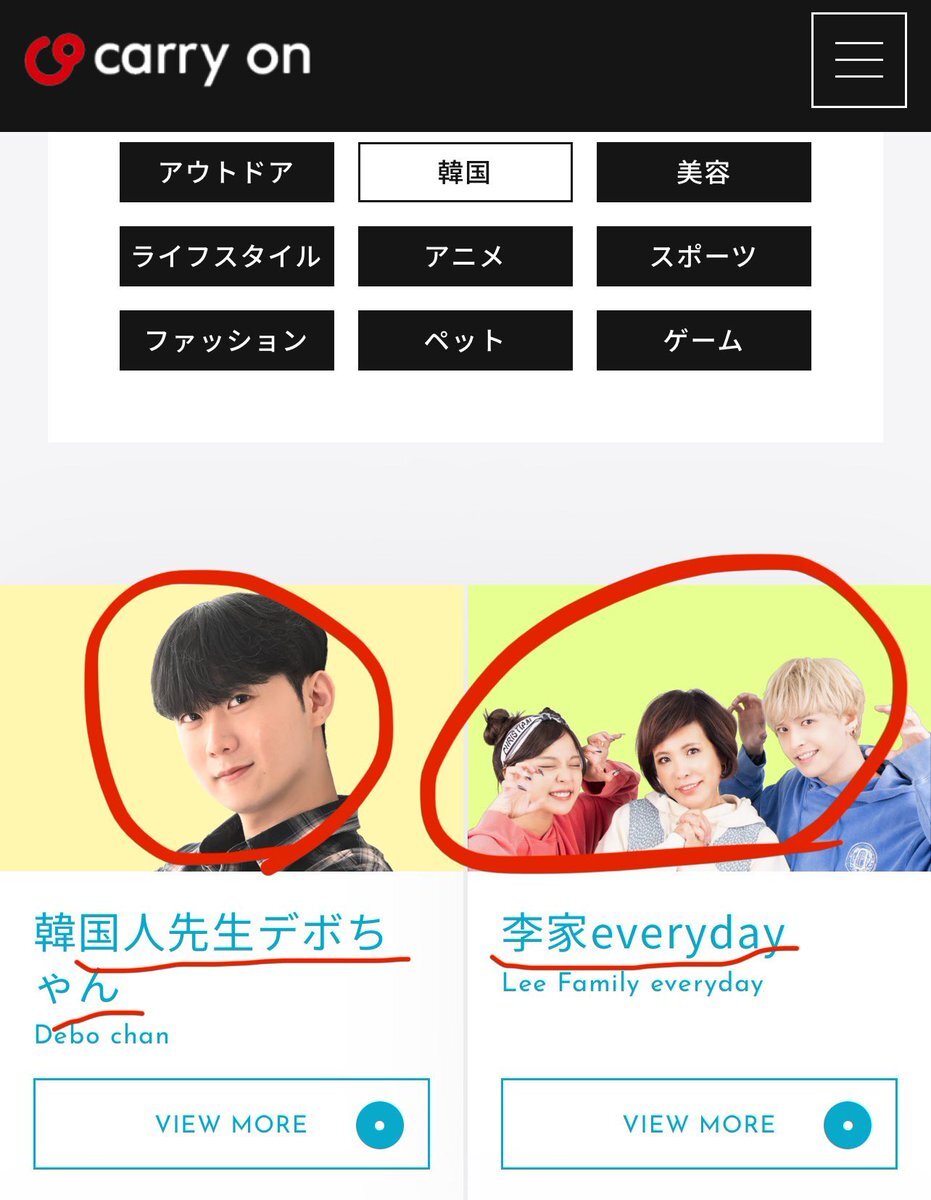Choose the ライフスタイル category
Image resolution: width=931 pixels, height=1200 pixels.
tap(226, 256)
